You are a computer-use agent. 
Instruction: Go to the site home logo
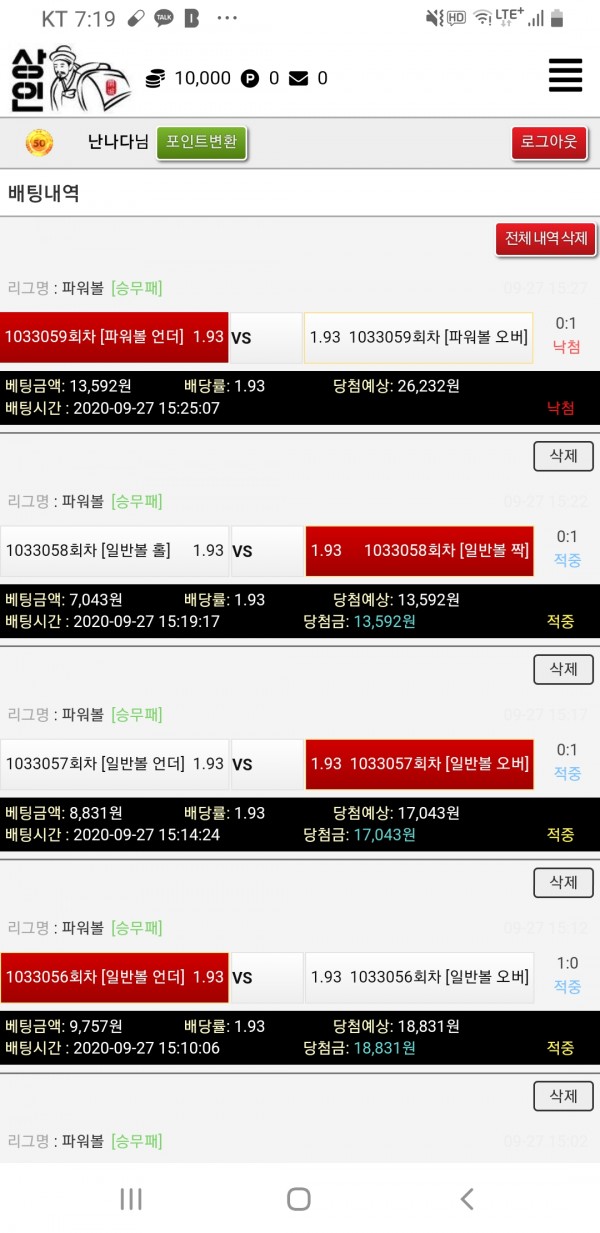coord(70,78)
